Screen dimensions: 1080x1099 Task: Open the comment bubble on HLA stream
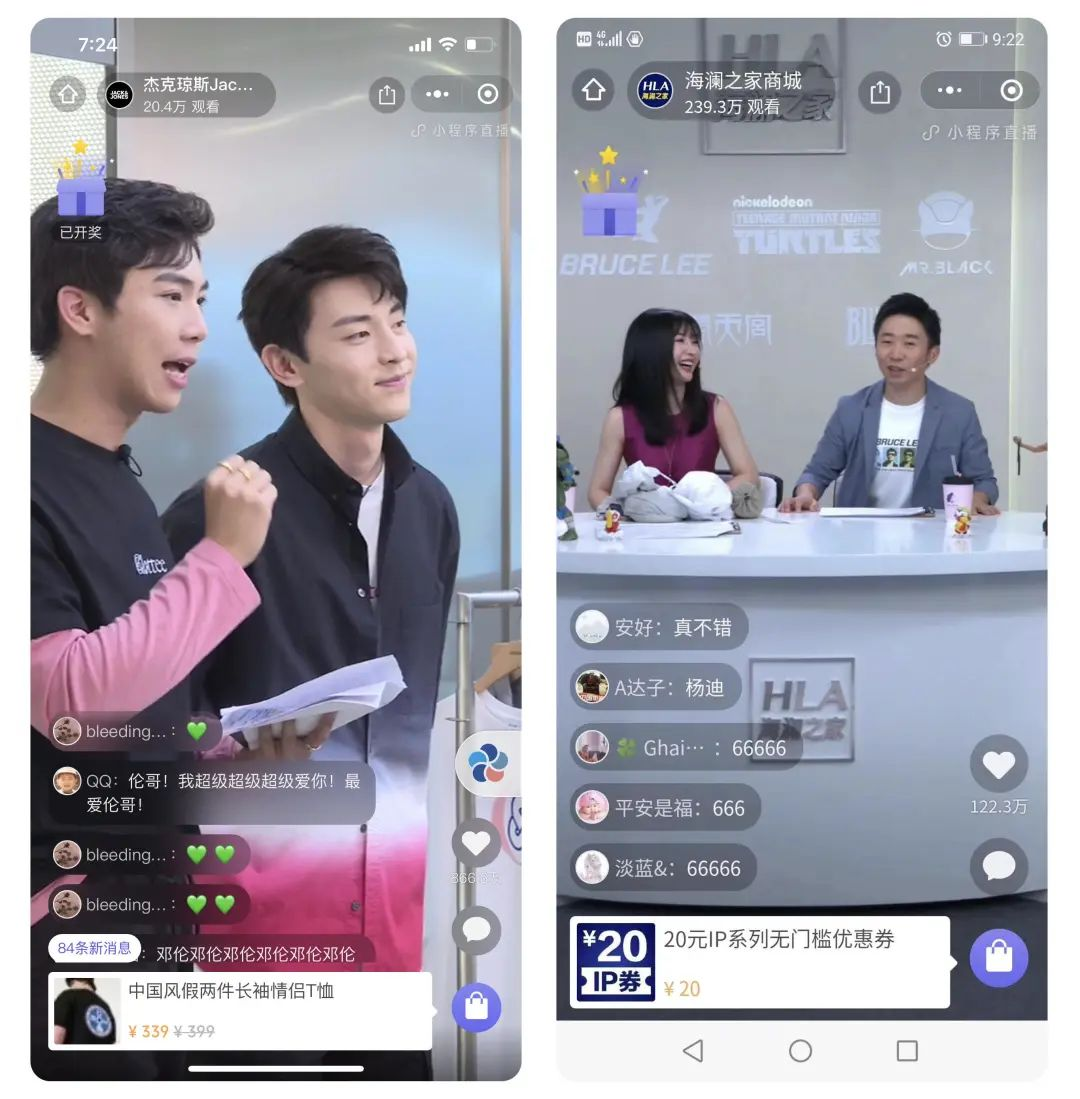click(x=999, y=868)
